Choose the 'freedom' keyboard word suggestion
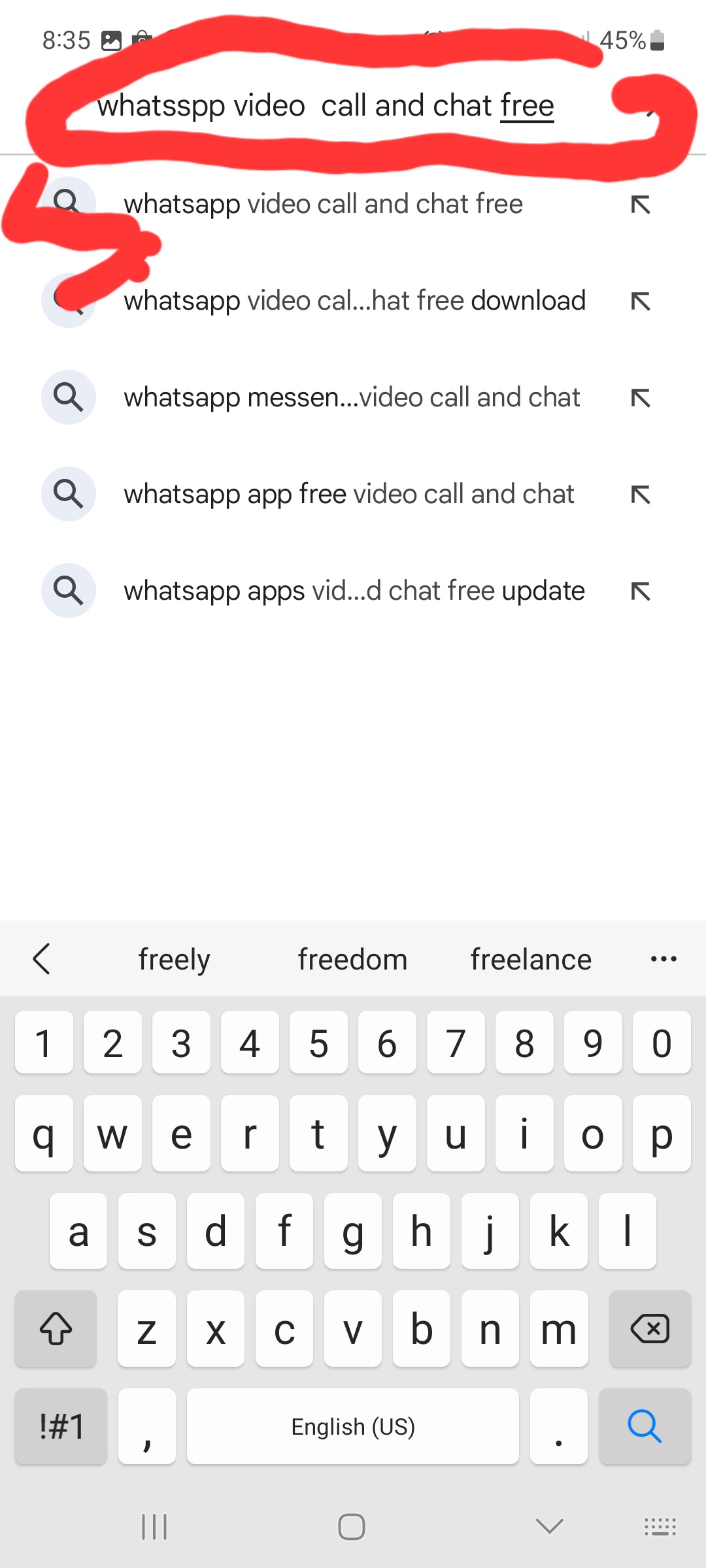This screenshot has width=706, height=1568. click(x=352, y=960)
